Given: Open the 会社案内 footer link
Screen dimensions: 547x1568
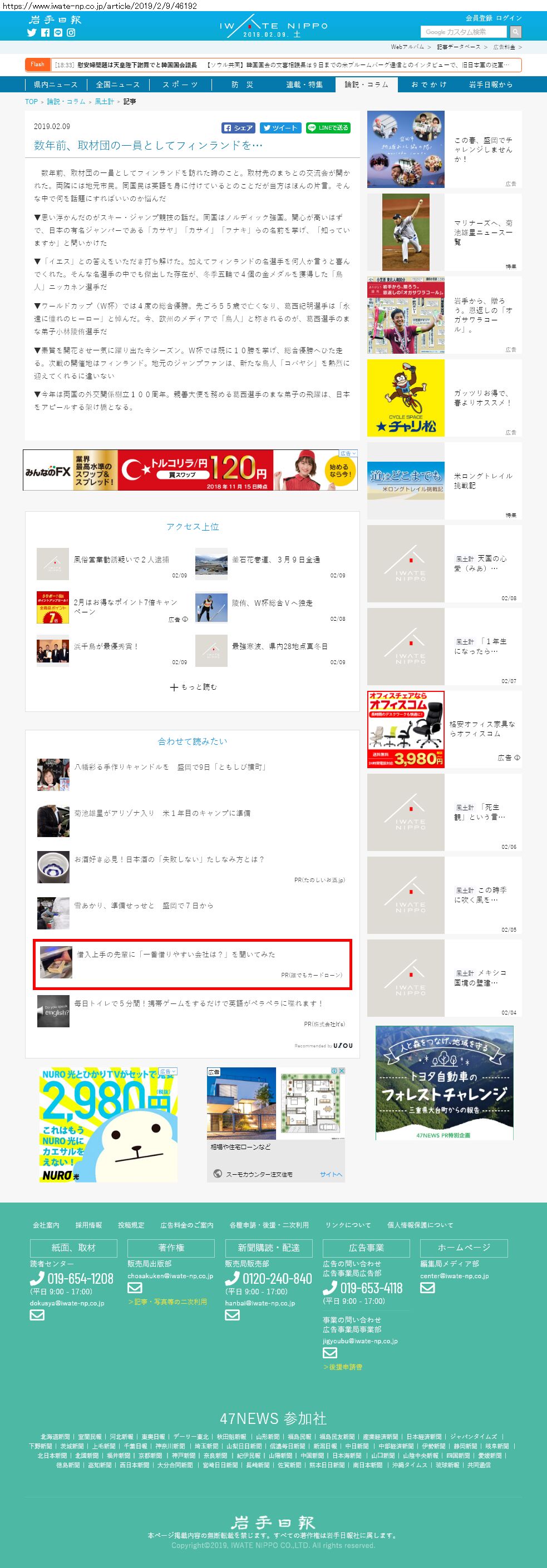Looking at the screenshot, I should pos(46,1225).
